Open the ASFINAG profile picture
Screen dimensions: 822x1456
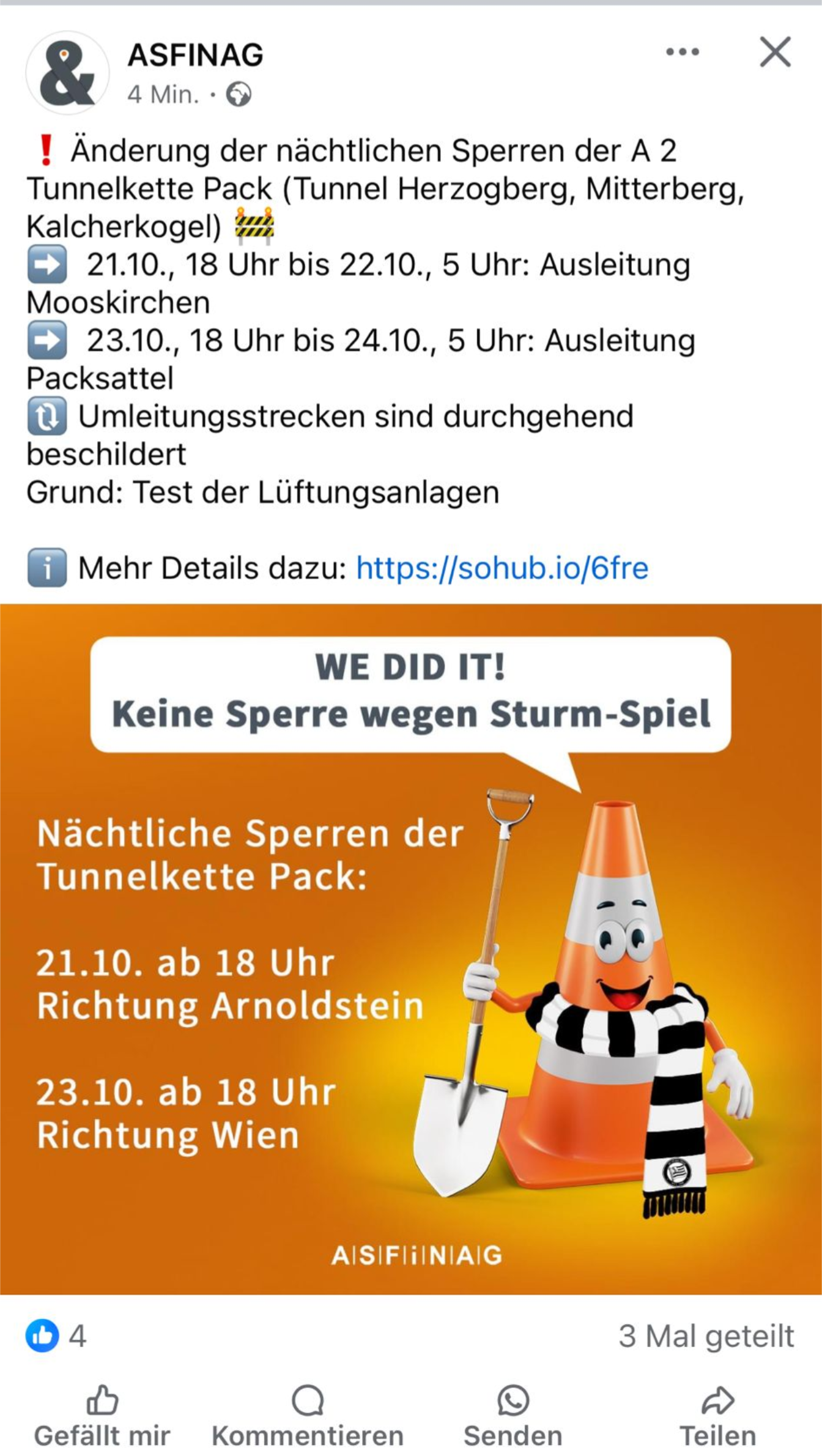pyautogui.click(x=67, y=73)
